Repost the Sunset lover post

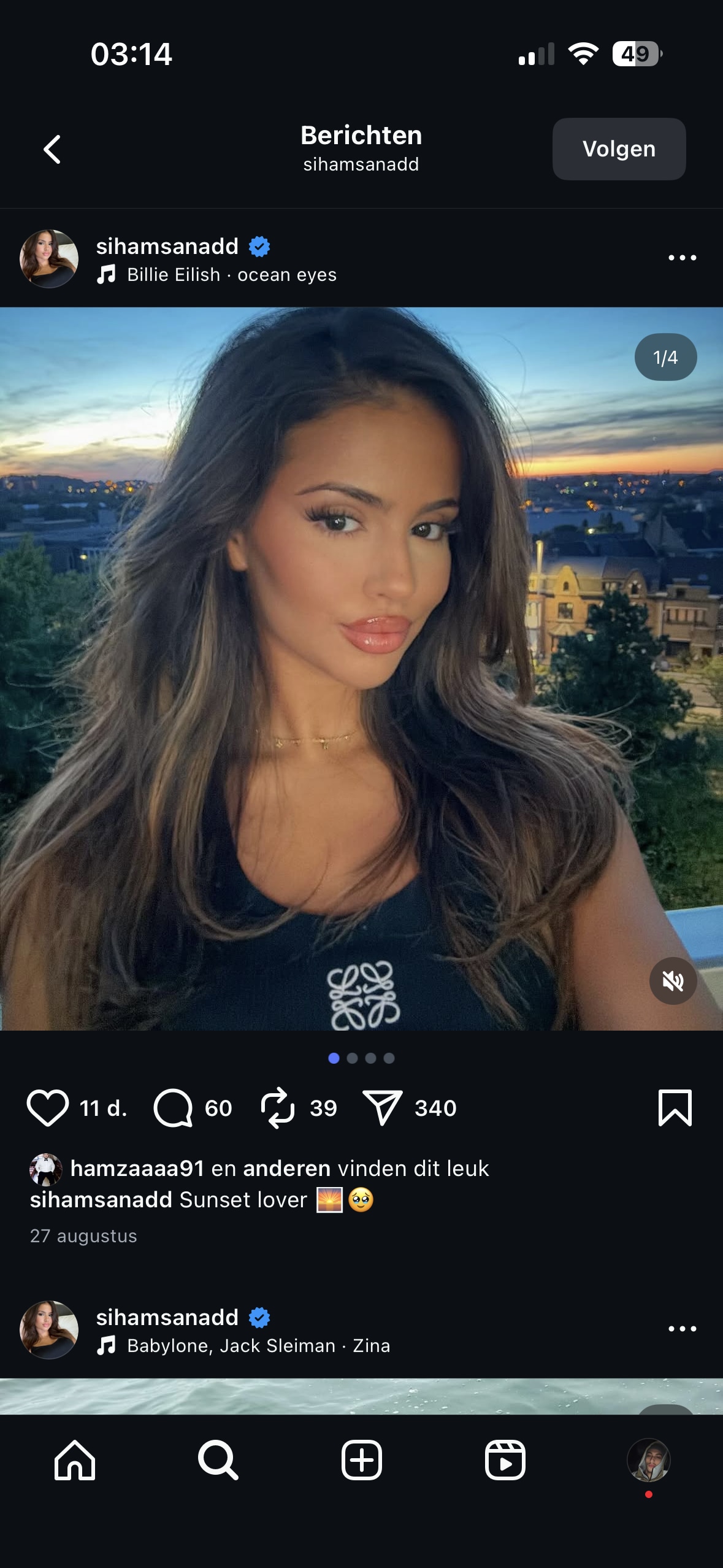(x=278, y=1108)
